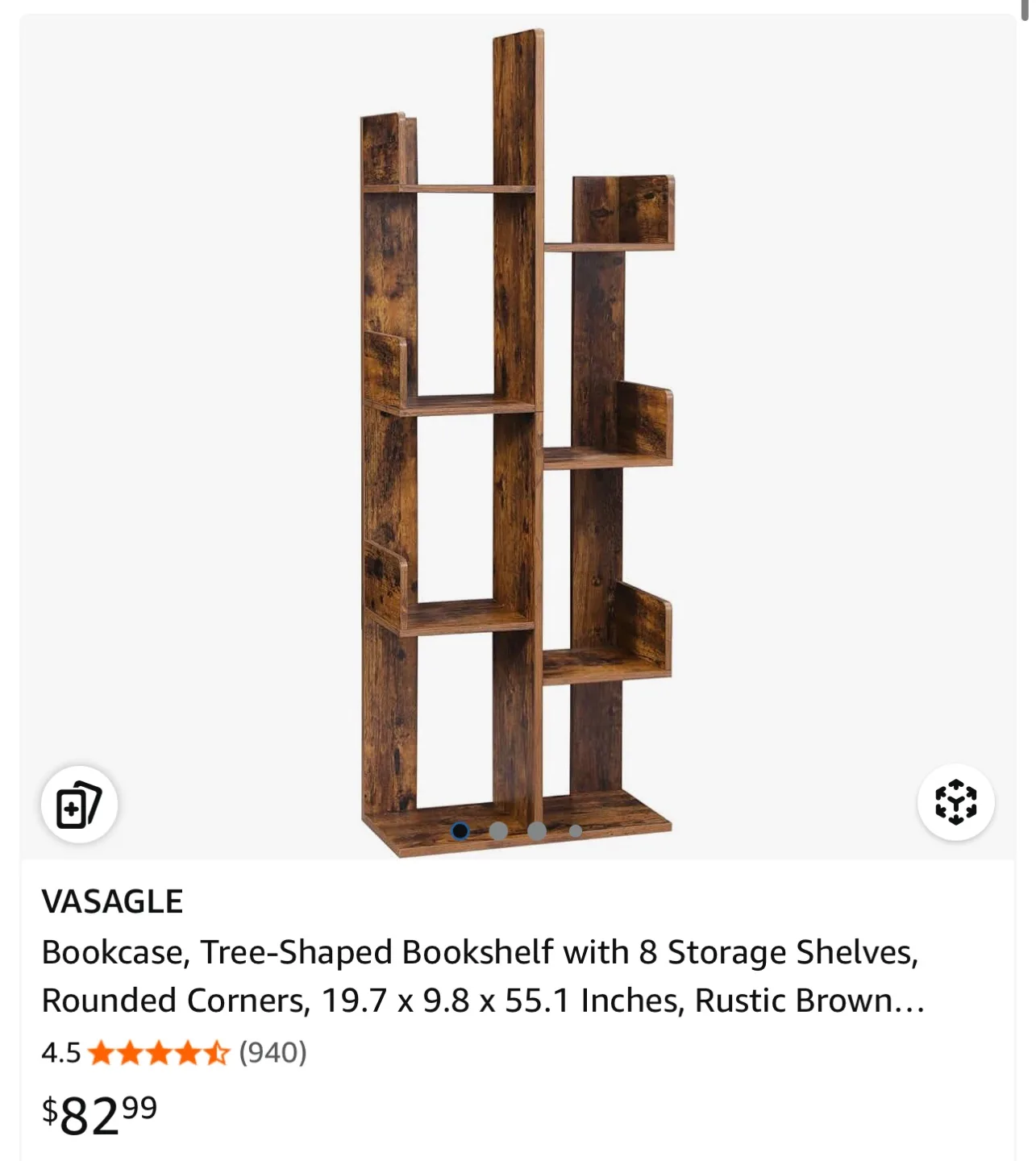The image size is (1036, 1161).
Task: Open the VASAGLE bookshelf product image
Action: (x=516, y=435)
